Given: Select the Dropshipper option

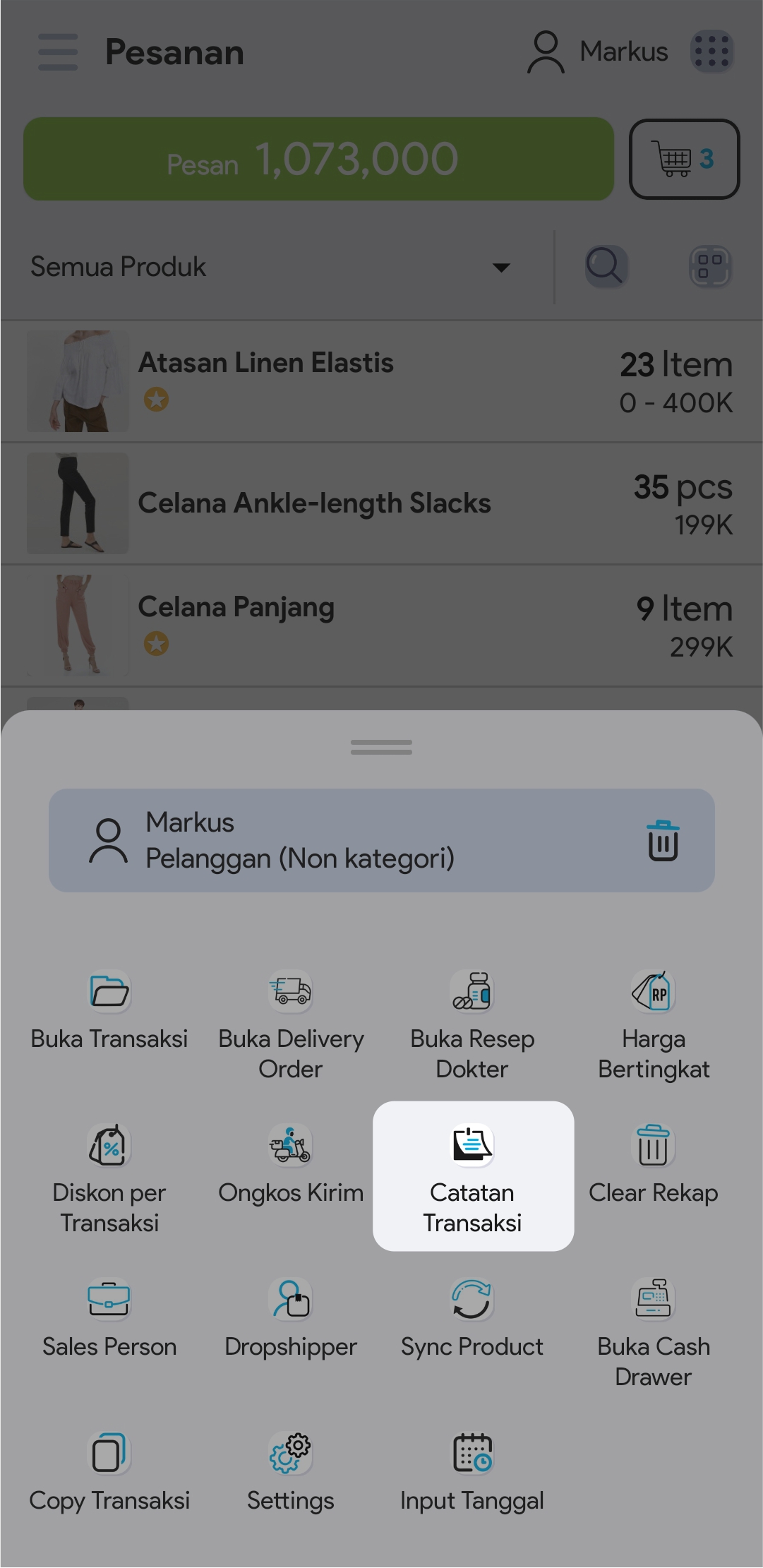Looking at the screenshot, I should (291, 1317).
